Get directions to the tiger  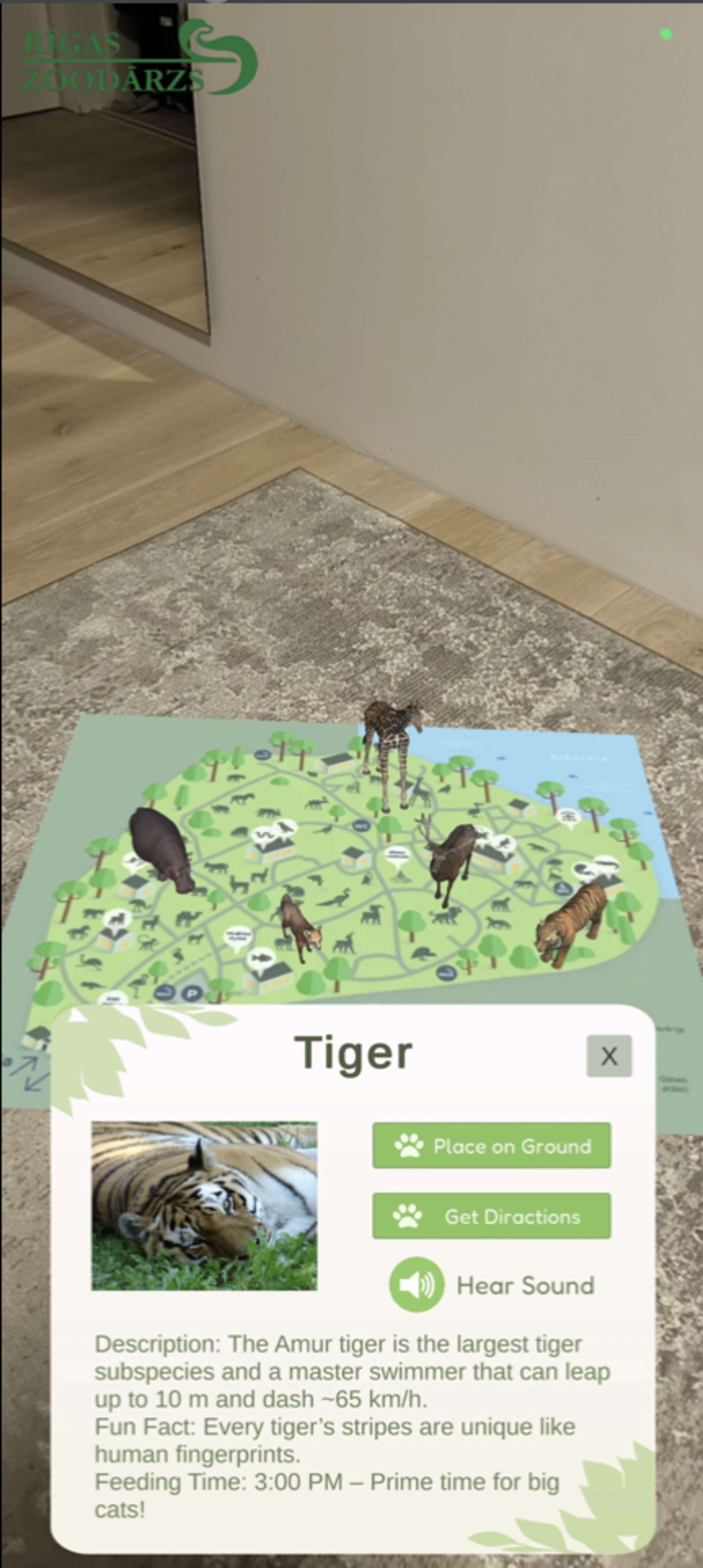(491, 1216)
